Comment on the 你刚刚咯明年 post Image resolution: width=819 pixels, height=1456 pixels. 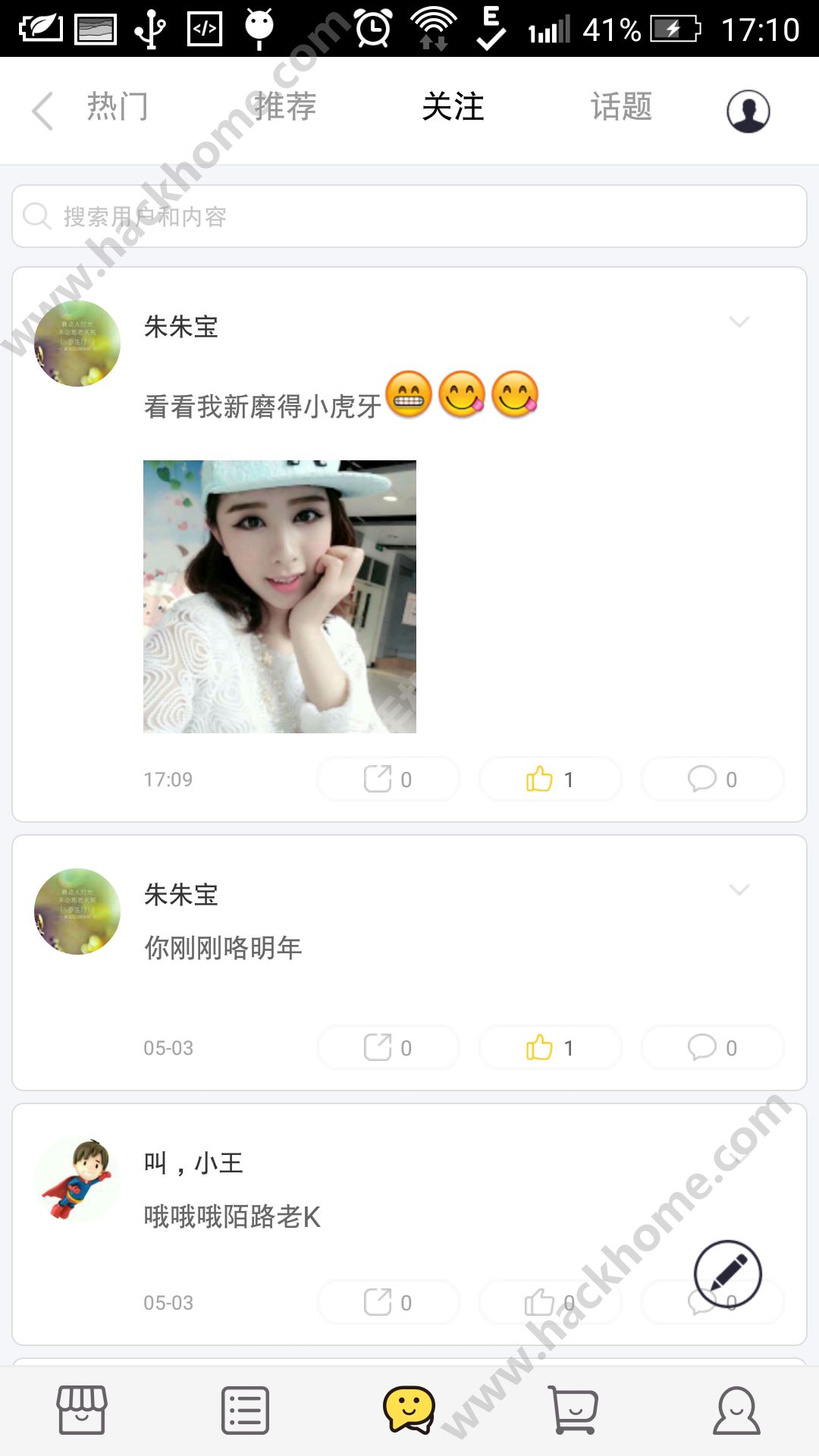click(x=713, y=1048)
